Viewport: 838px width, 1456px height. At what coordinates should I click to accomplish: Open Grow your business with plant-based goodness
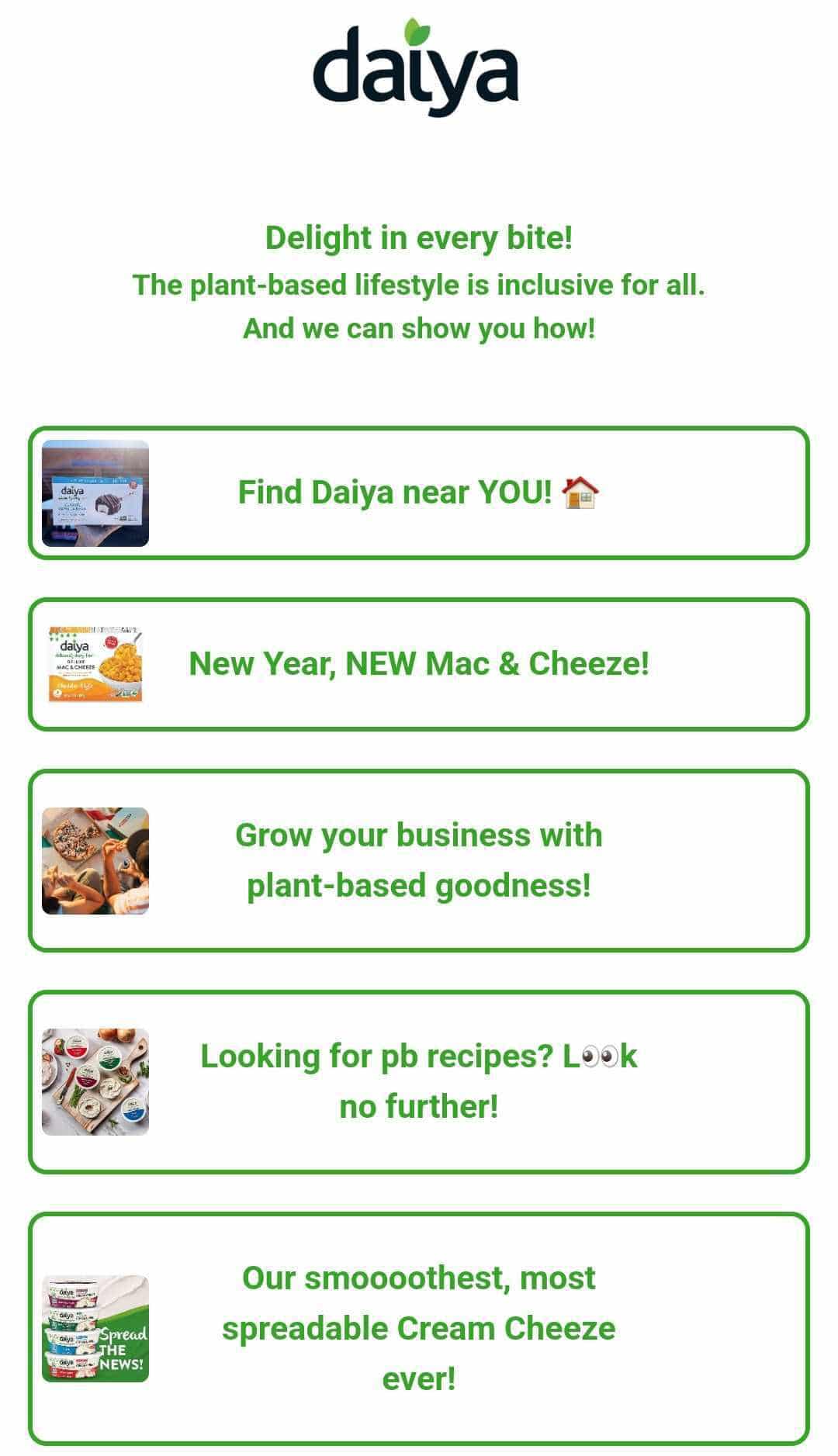tap(418, 860)
